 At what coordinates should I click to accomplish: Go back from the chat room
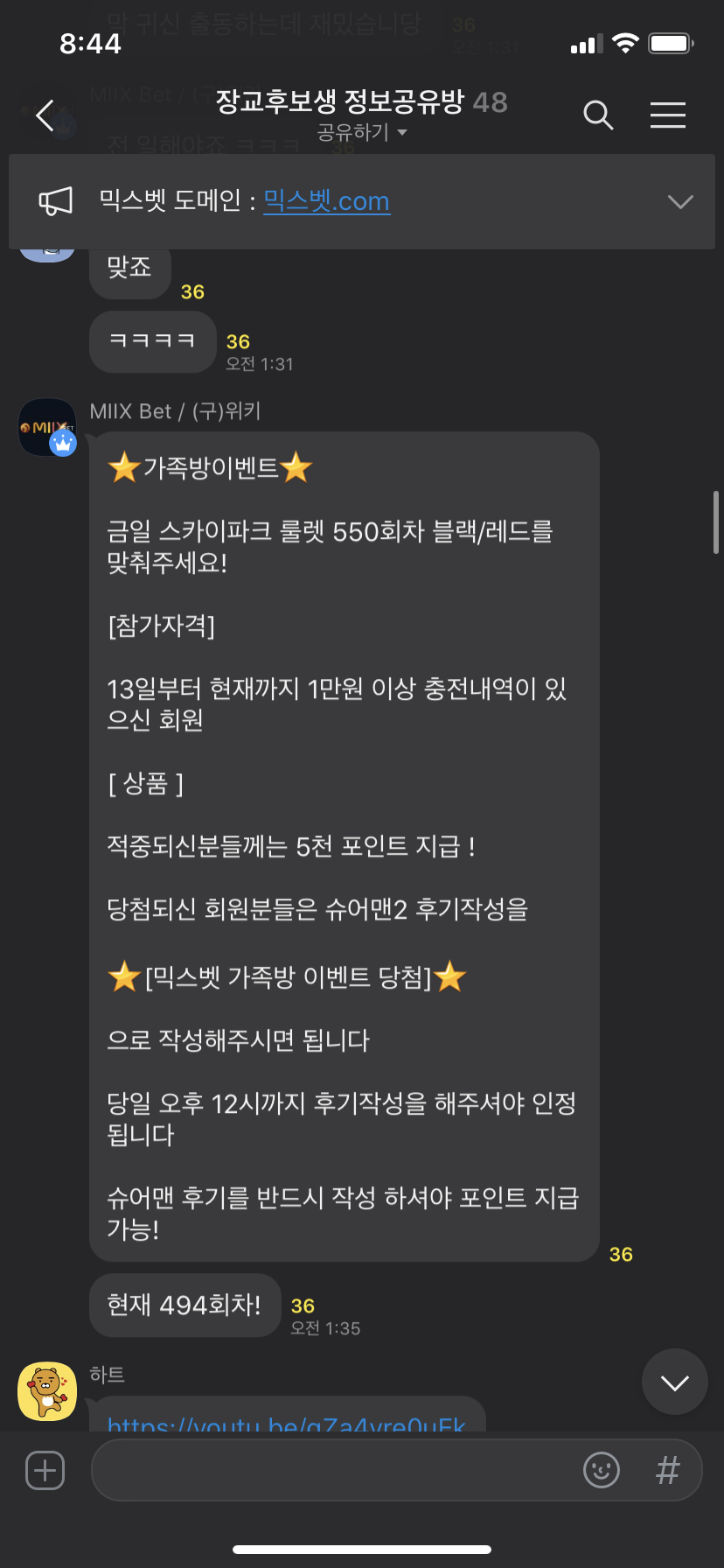tap(45, 115)
